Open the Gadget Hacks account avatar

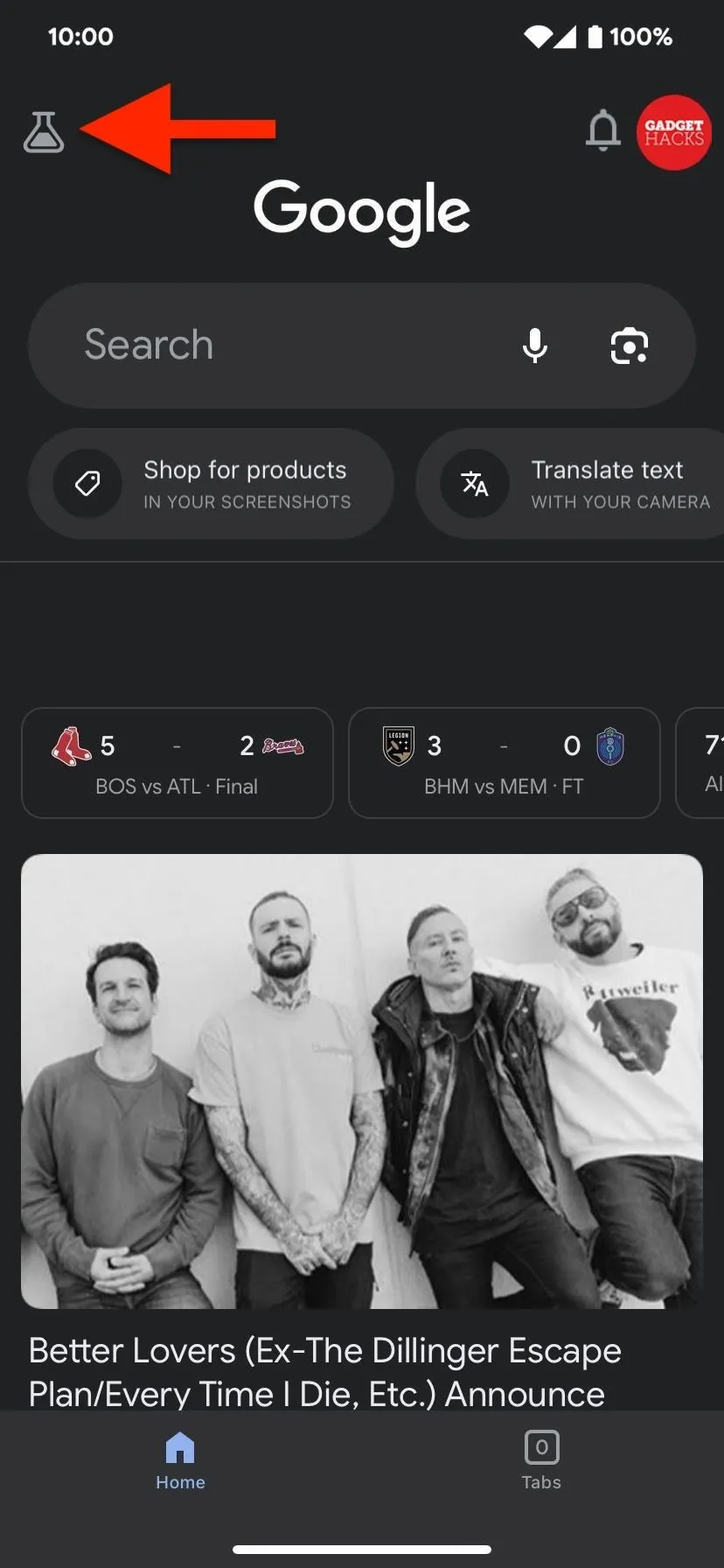pos(674,132)
